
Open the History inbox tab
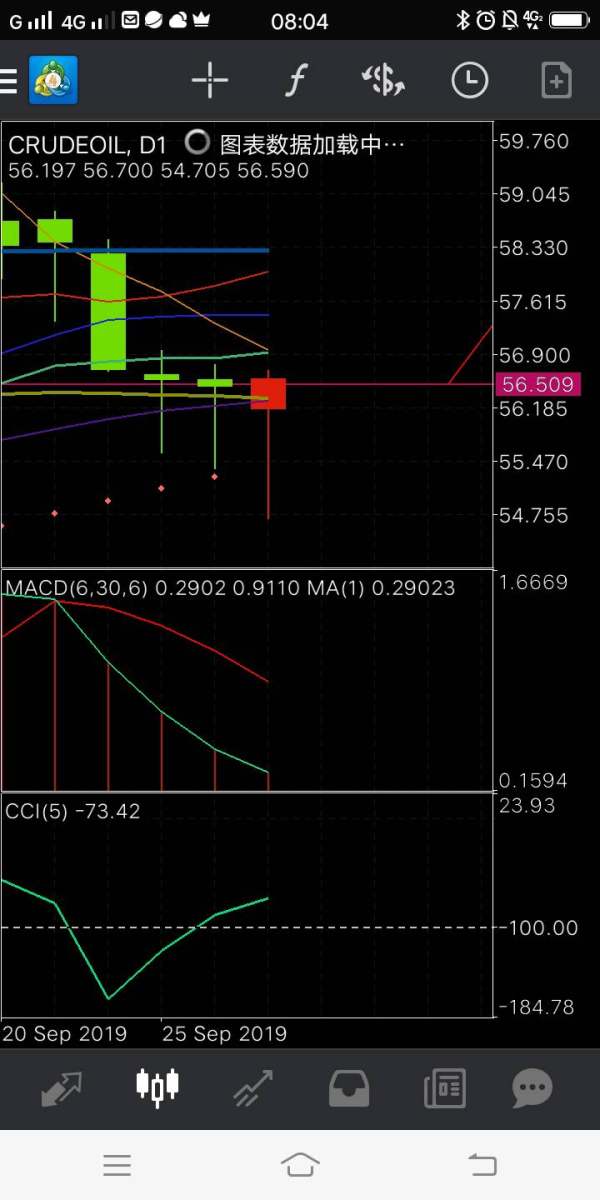[349, 1088]
